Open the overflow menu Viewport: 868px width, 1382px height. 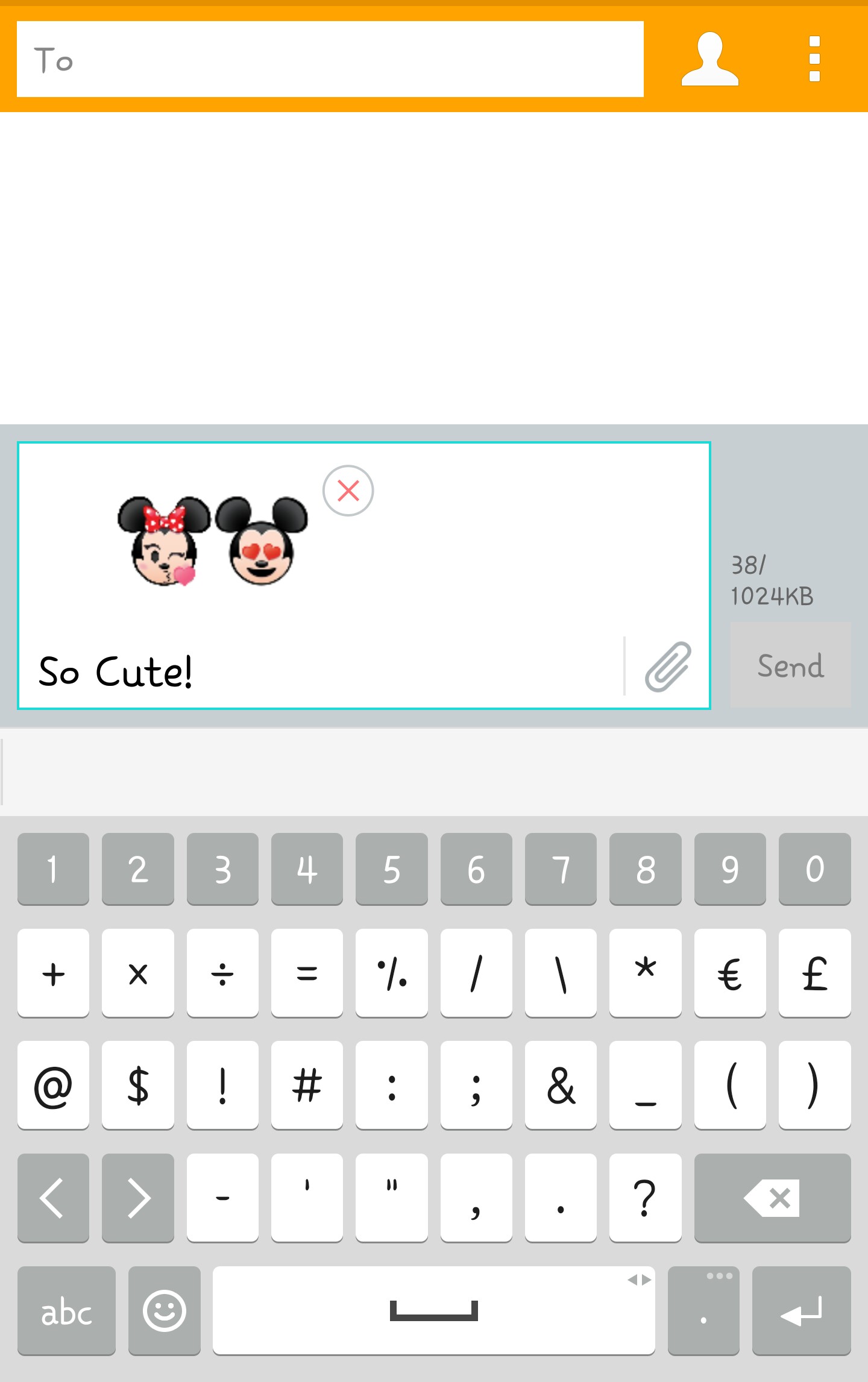click(814, 59)
